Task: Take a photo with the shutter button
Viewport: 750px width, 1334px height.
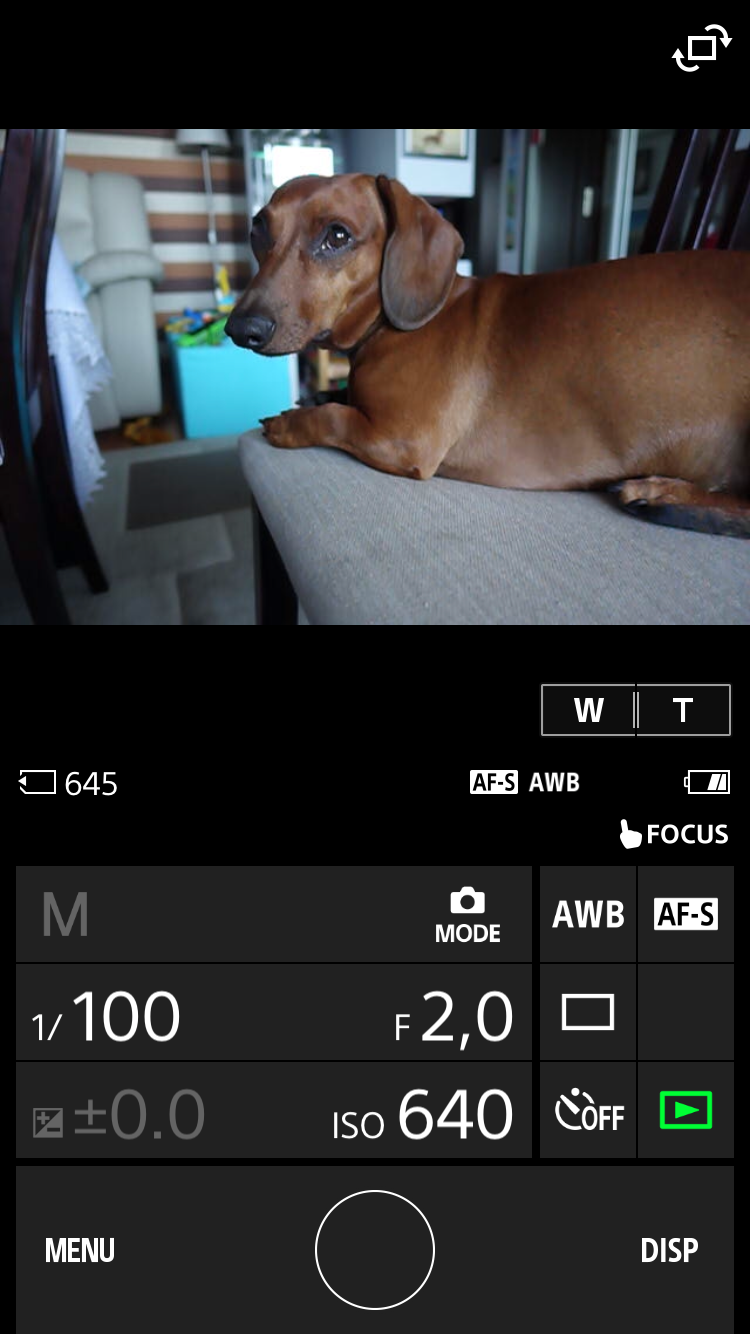Action: [x=375, y=1250]
